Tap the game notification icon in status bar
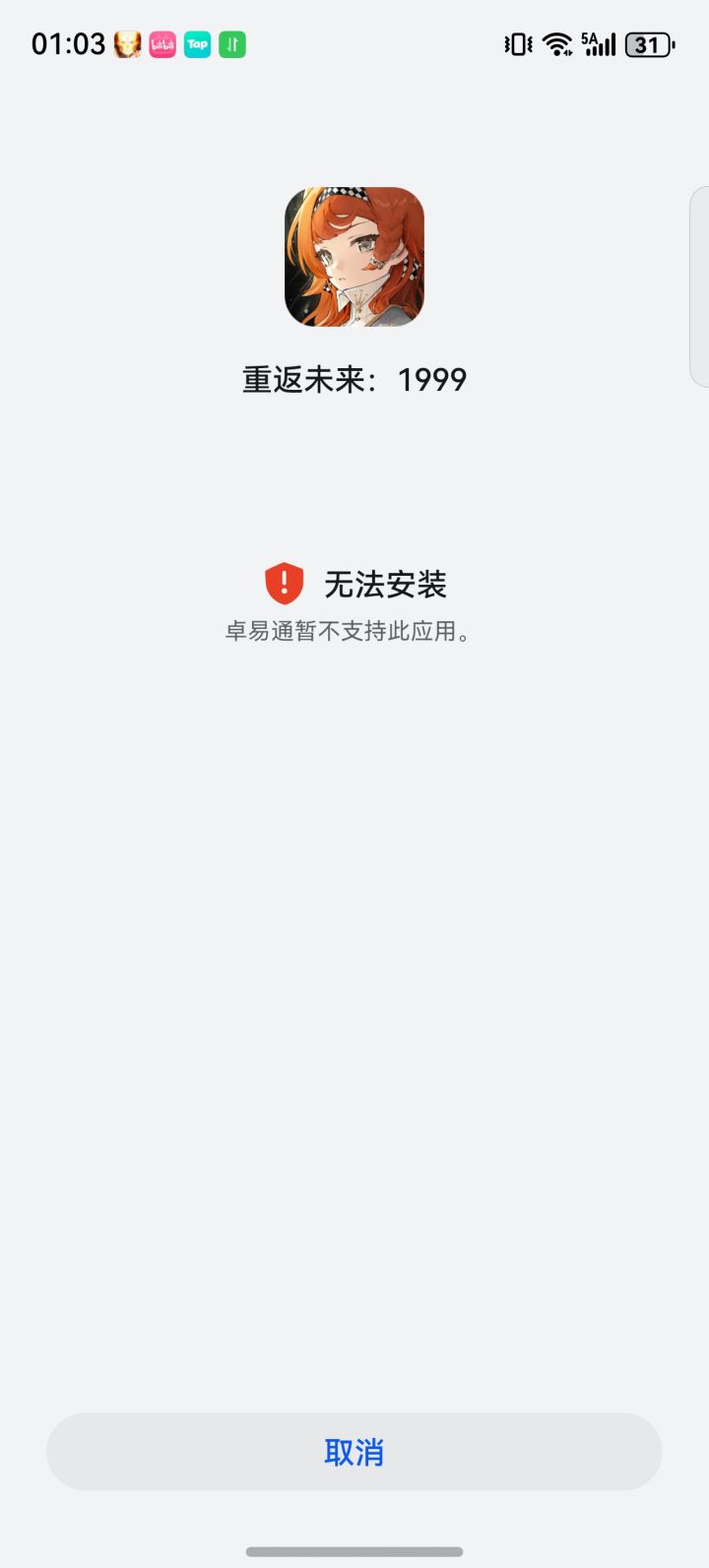This screenshot has width=709, height=1568. coord(127,44)
